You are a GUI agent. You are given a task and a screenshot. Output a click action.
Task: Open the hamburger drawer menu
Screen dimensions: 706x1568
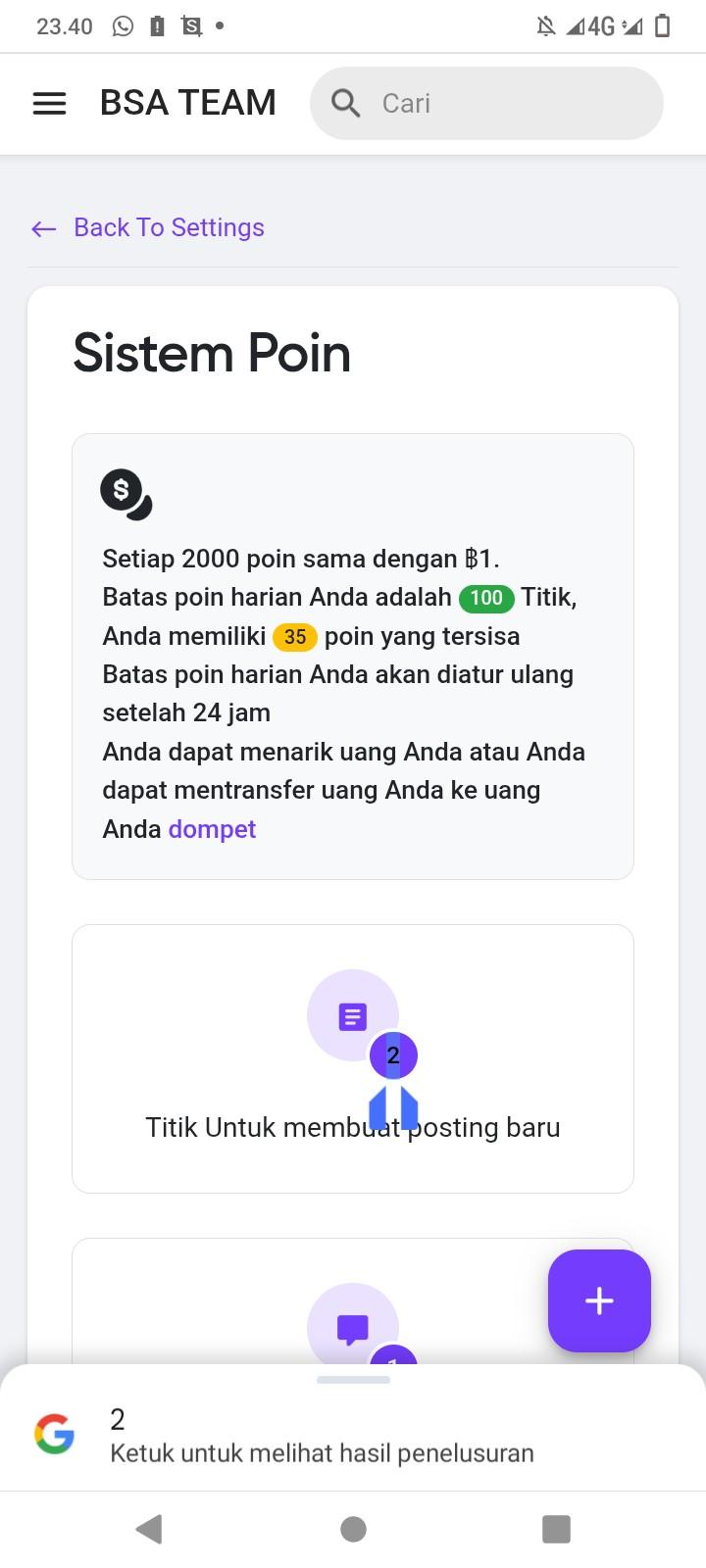pyautogui.click(x=49, y=103)
